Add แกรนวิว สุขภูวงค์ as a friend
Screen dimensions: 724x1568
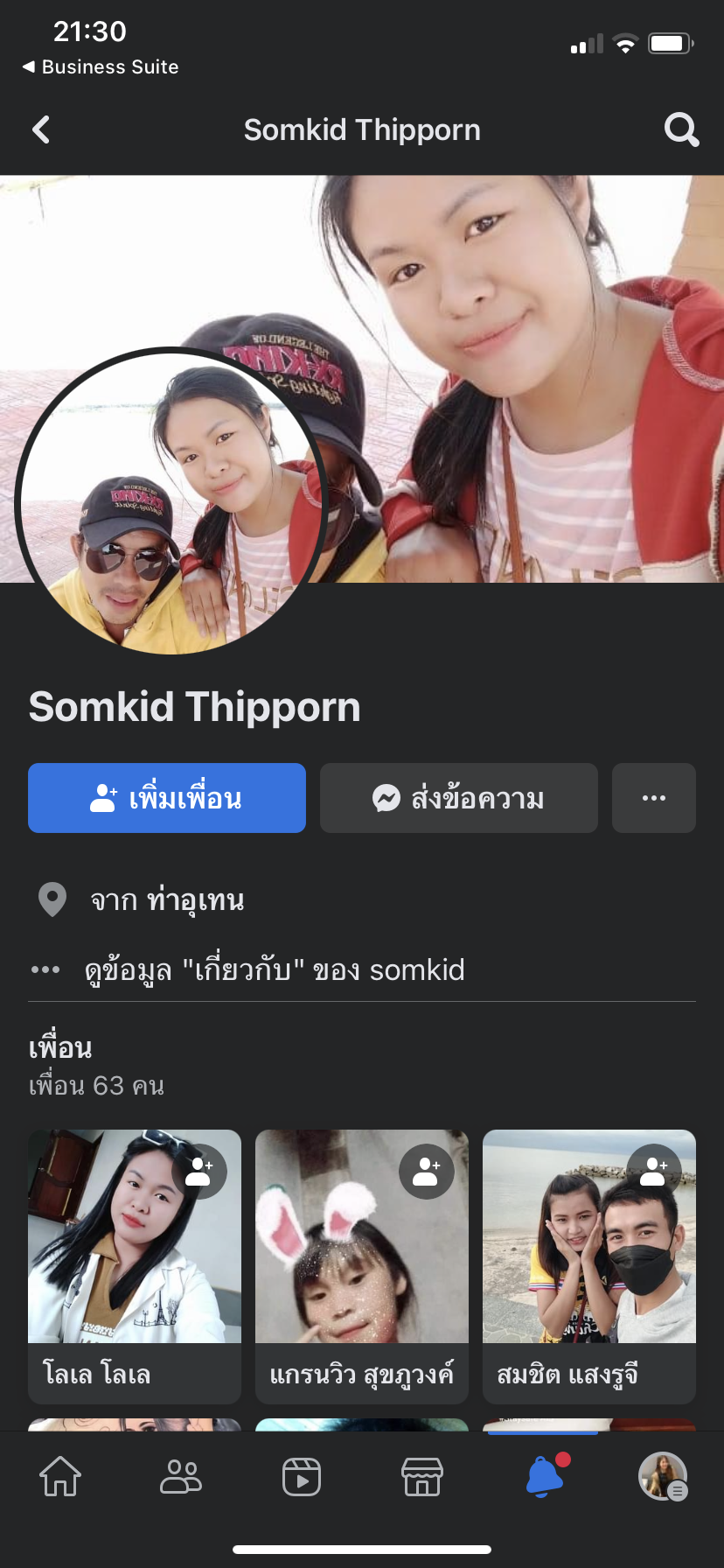tap(427, 1172)
